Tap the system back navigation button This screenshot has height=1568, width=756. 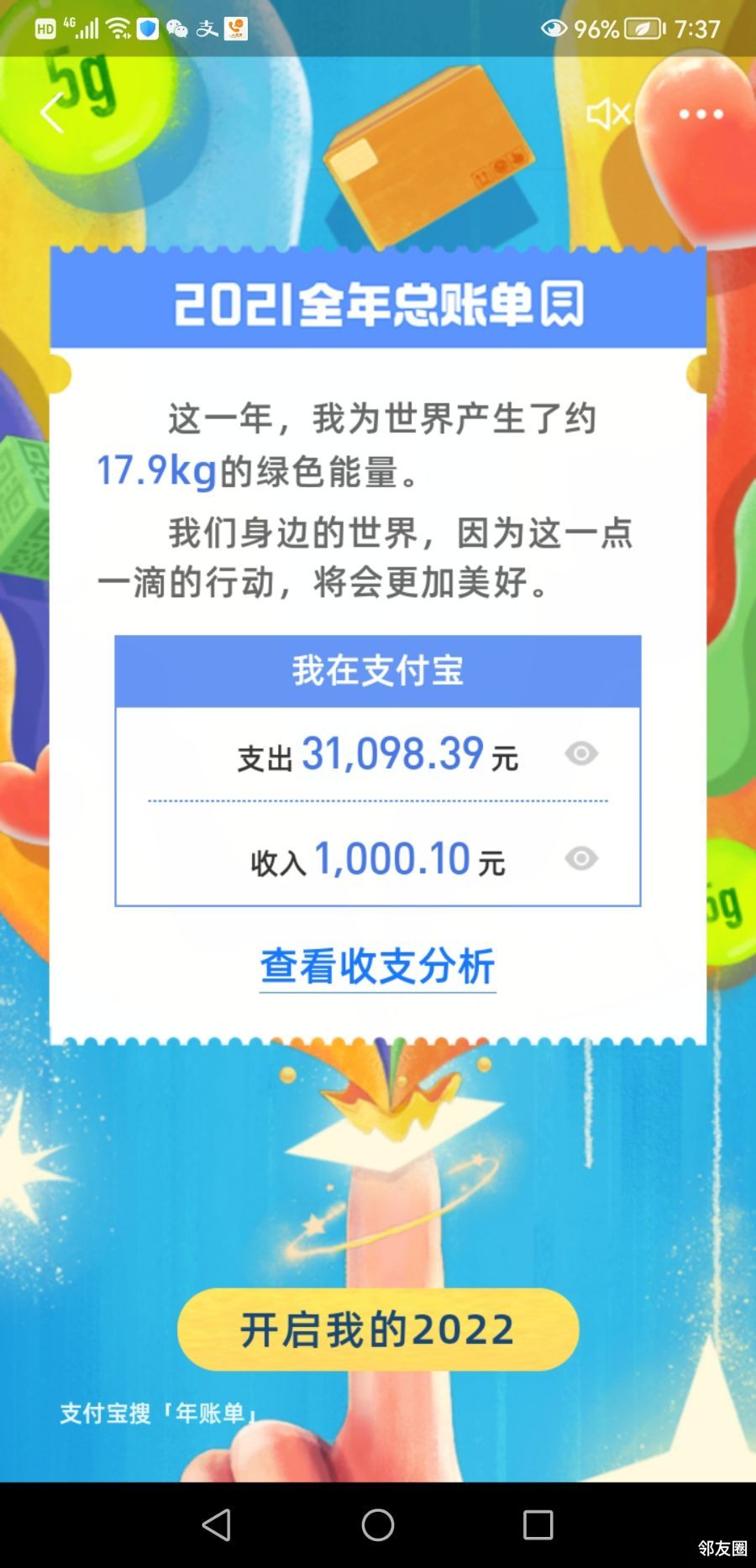[217, 1524]
